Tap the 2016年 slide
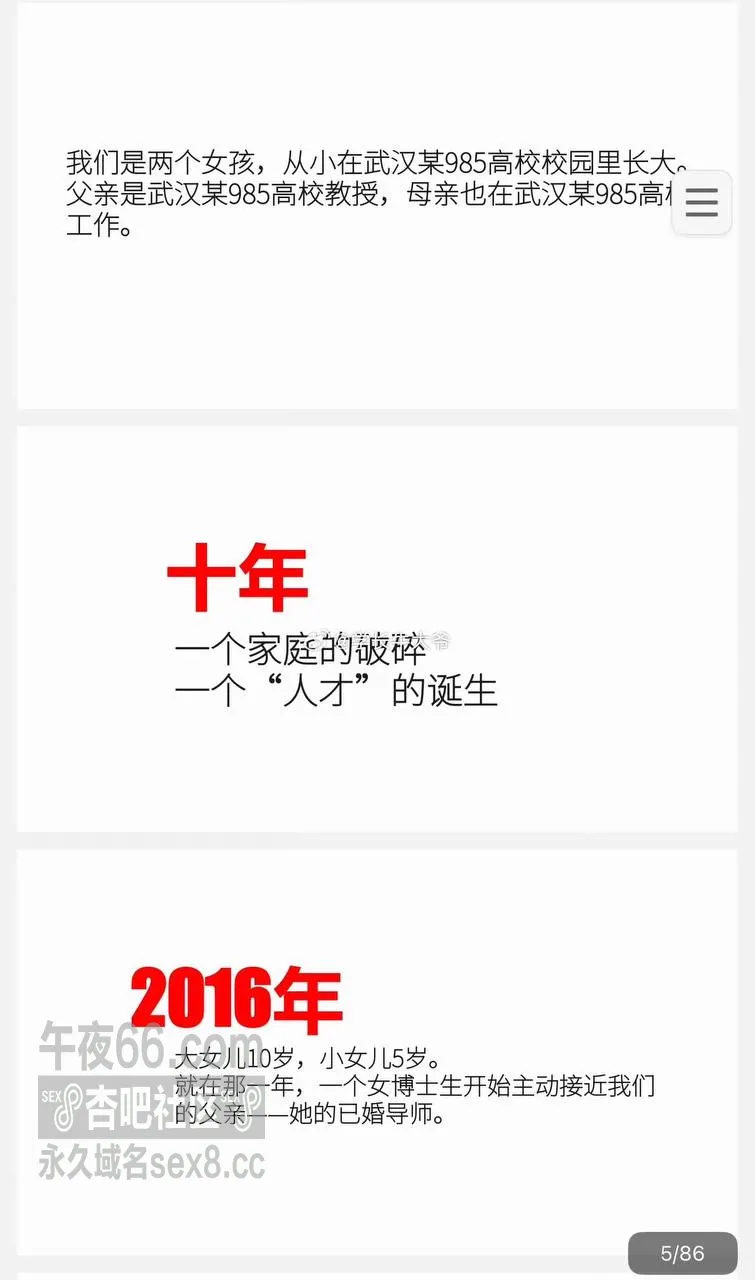This screenshot has height=1280, width=755. tap(377, 1052)
